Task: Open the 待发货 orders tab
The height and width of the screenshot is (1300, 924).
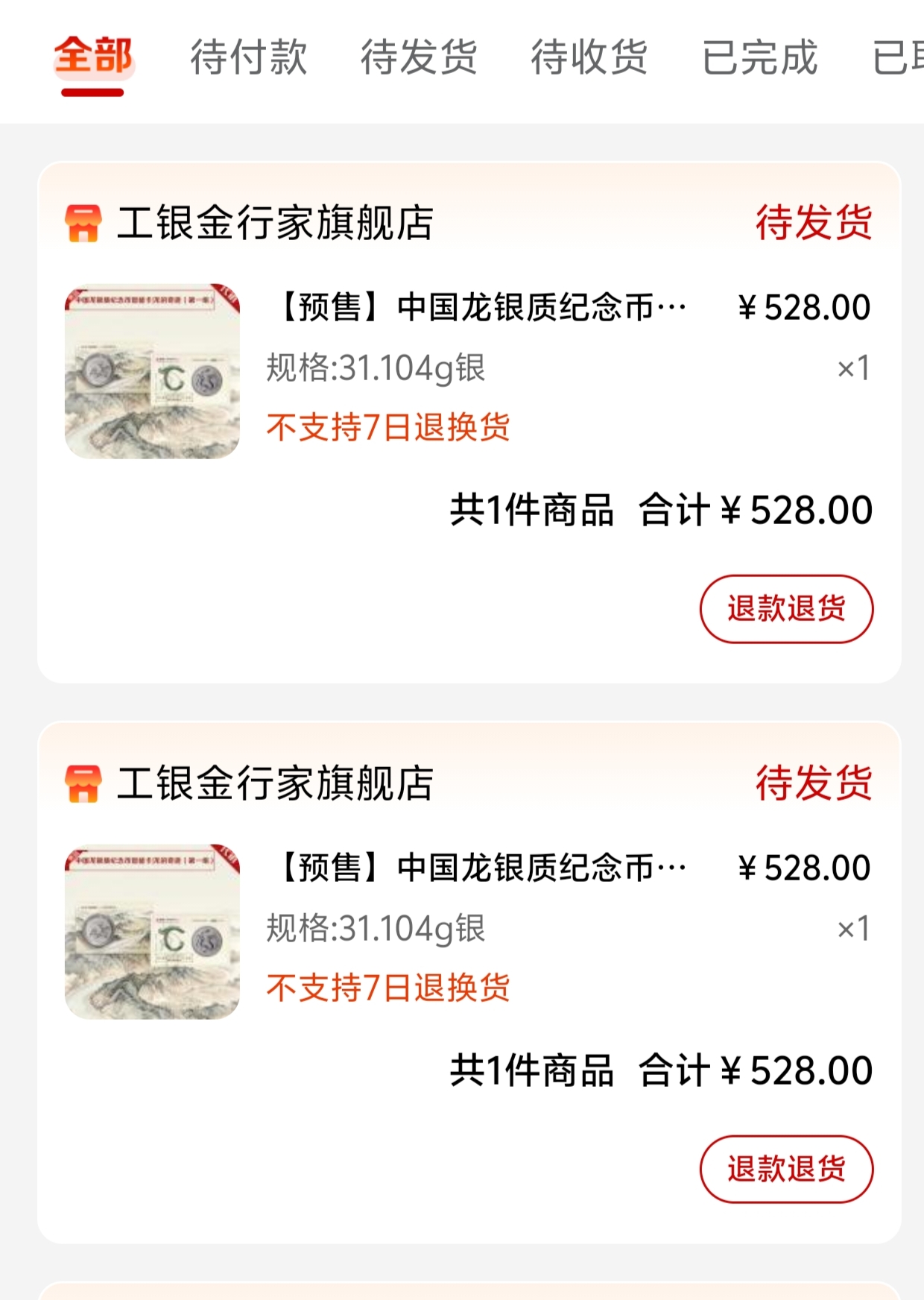Action: (419, 57)
